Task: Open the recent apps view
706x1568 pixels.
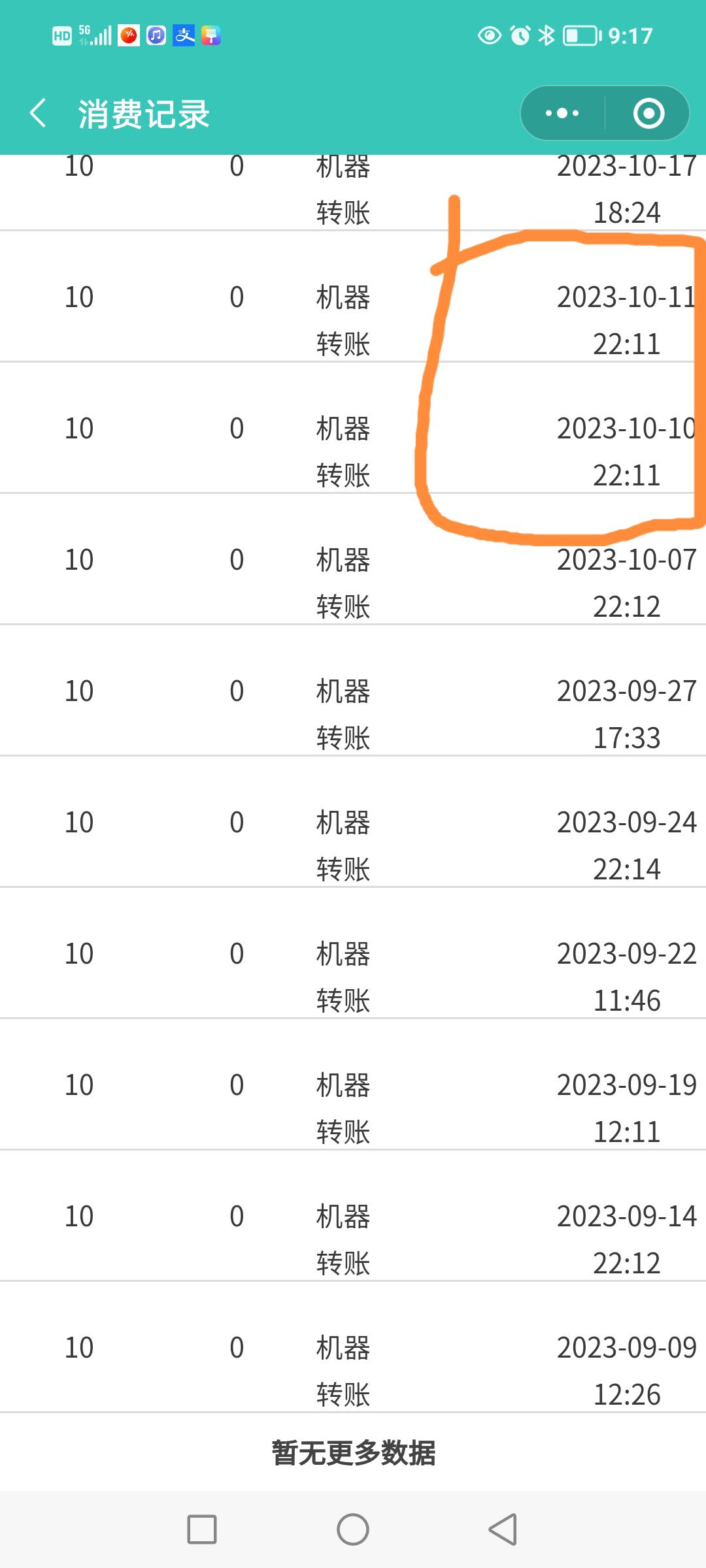Action: pyautogui.click(x=202, y=1529)
